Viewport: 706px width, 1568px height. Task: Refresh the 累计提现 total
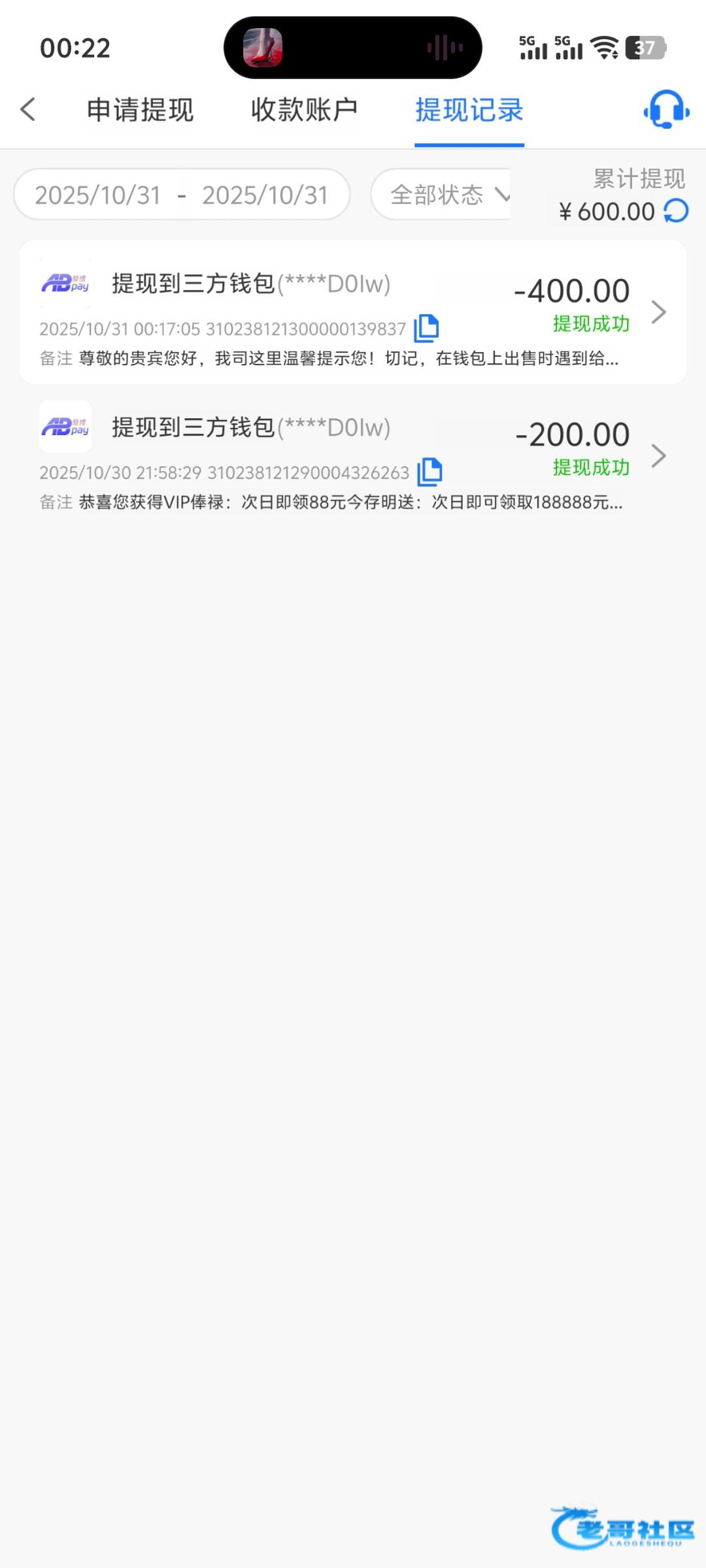677,211
